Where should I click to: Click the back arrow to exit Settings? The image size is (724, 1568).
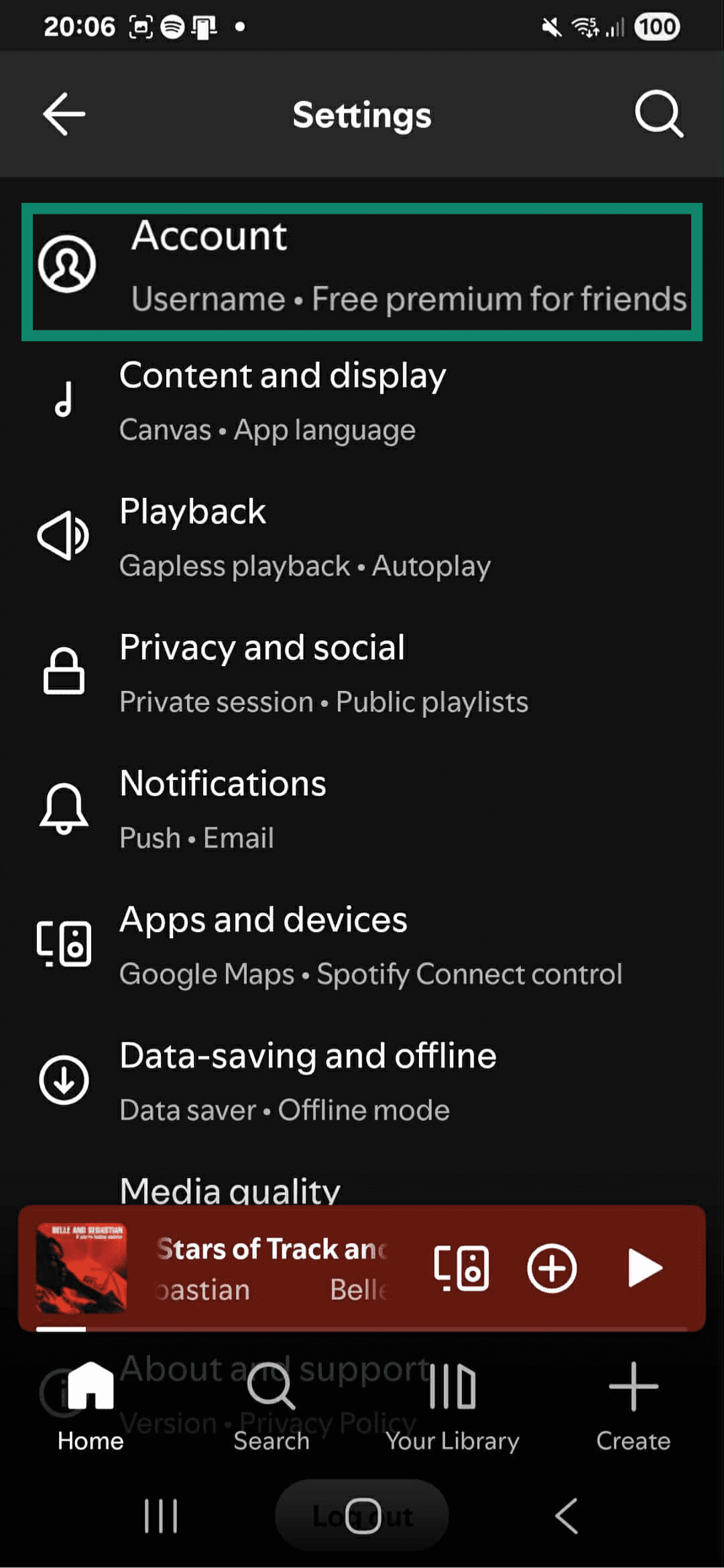64,114
